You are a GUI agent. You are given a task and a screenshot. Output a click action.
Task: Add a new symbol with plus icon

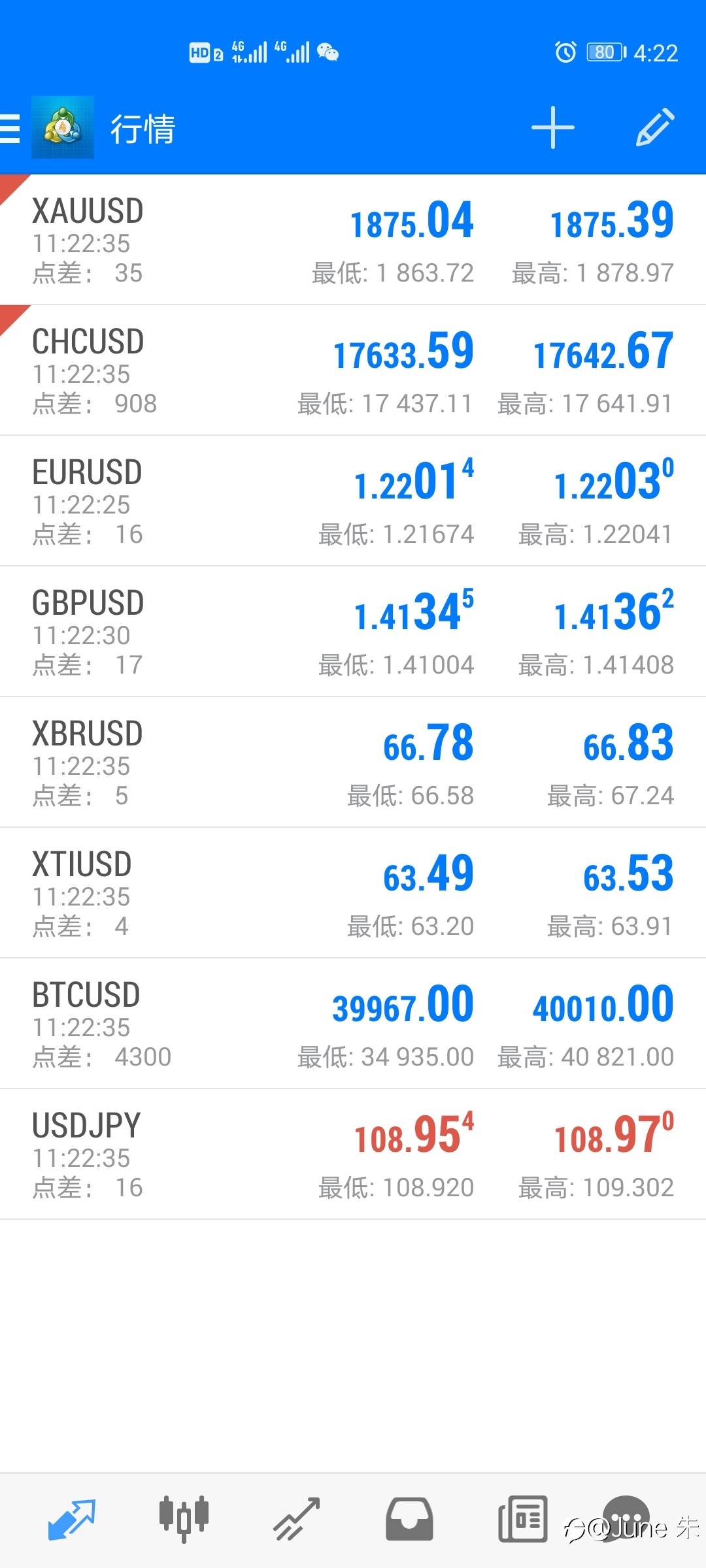point(552,127)
